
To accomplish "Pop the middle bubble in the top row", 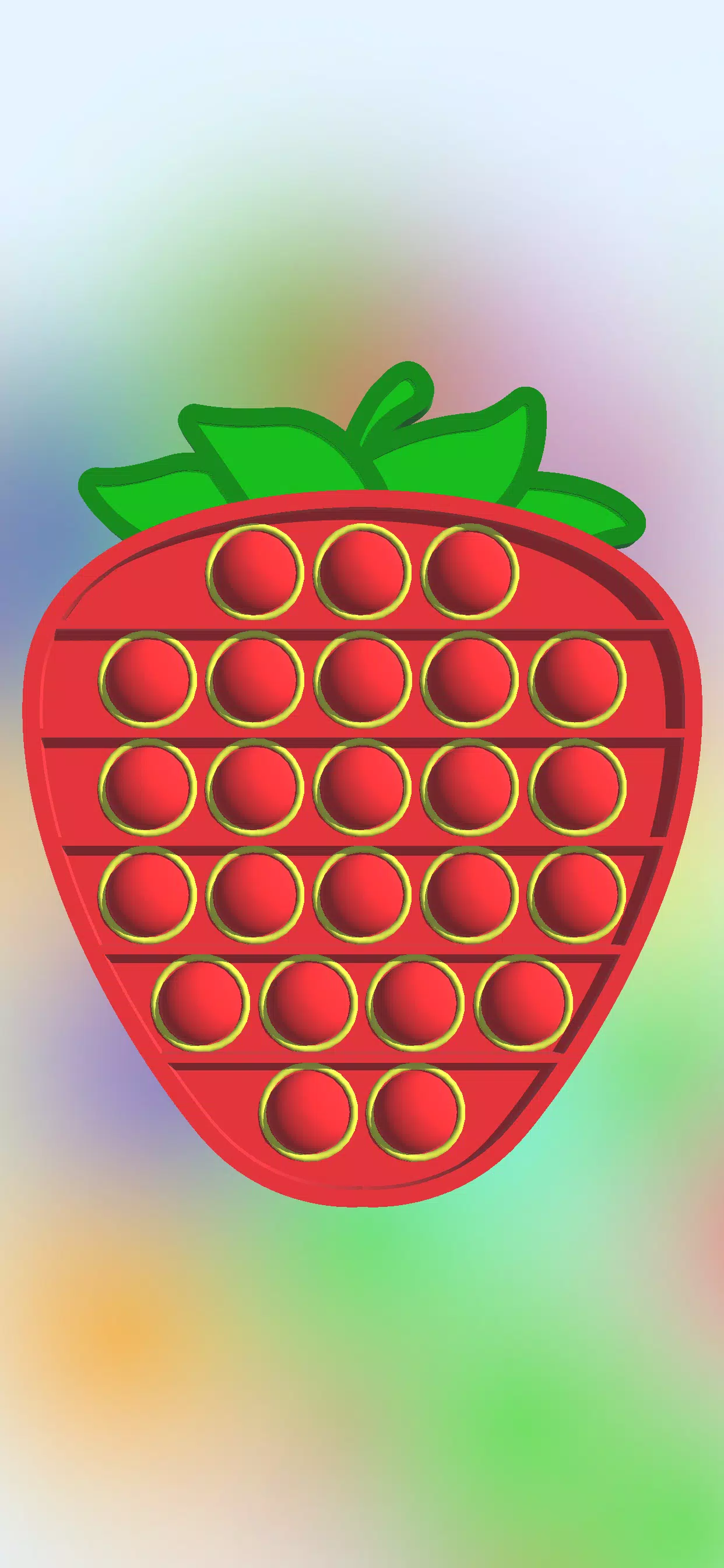I will (x=362, y=572).
